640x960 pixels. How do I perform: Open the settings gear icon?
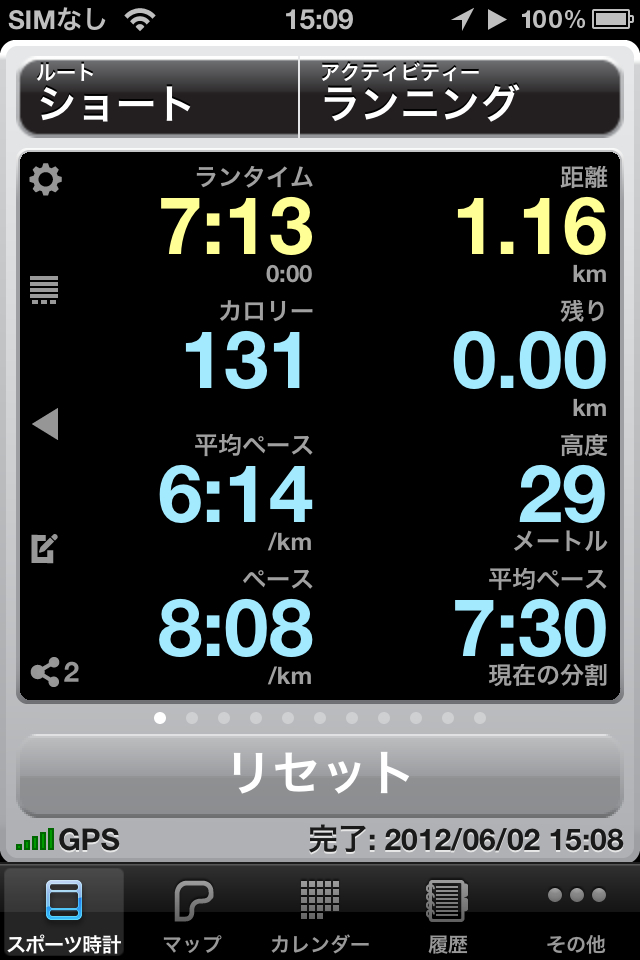tap(46, 180)
